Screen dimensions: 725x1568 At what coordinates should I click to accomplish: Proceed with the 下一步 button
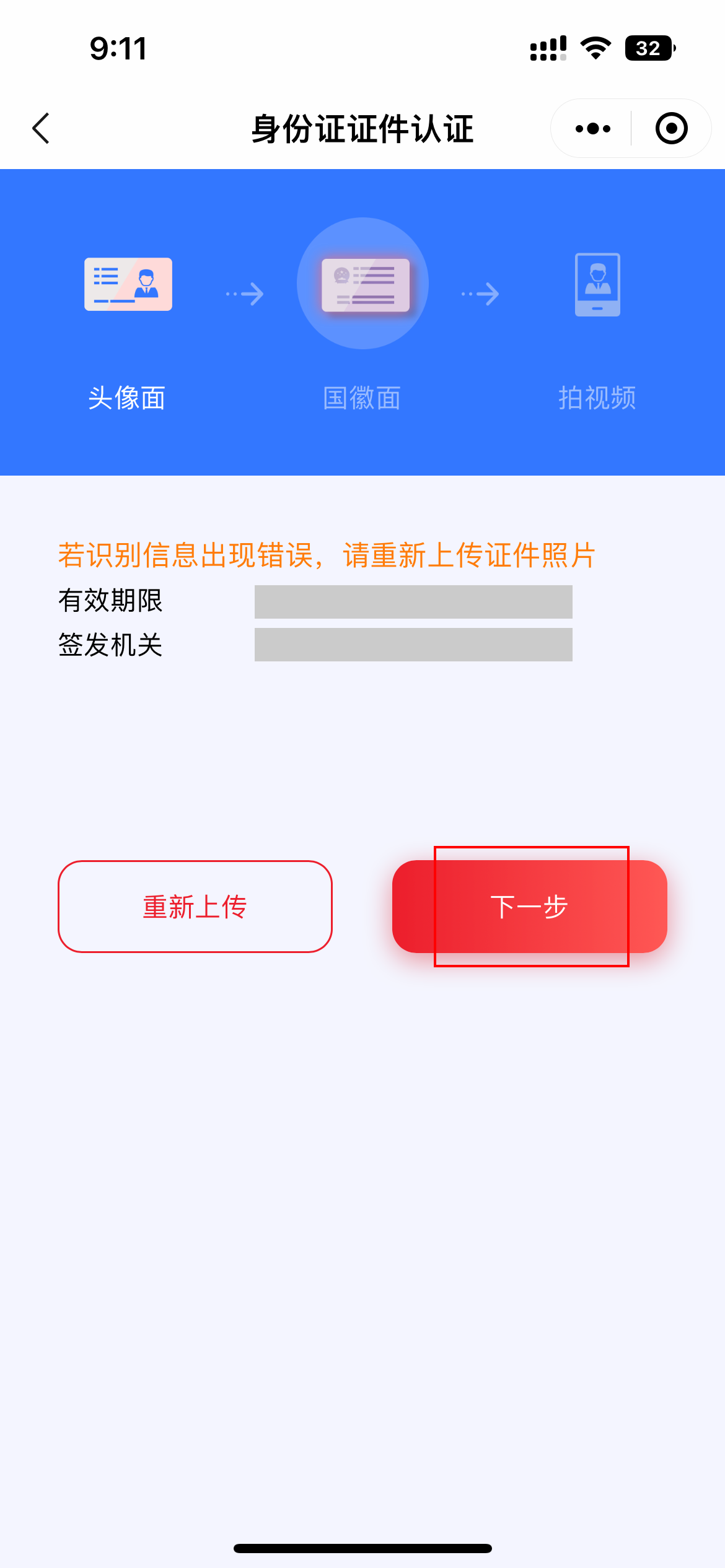[x=530, y=907]
